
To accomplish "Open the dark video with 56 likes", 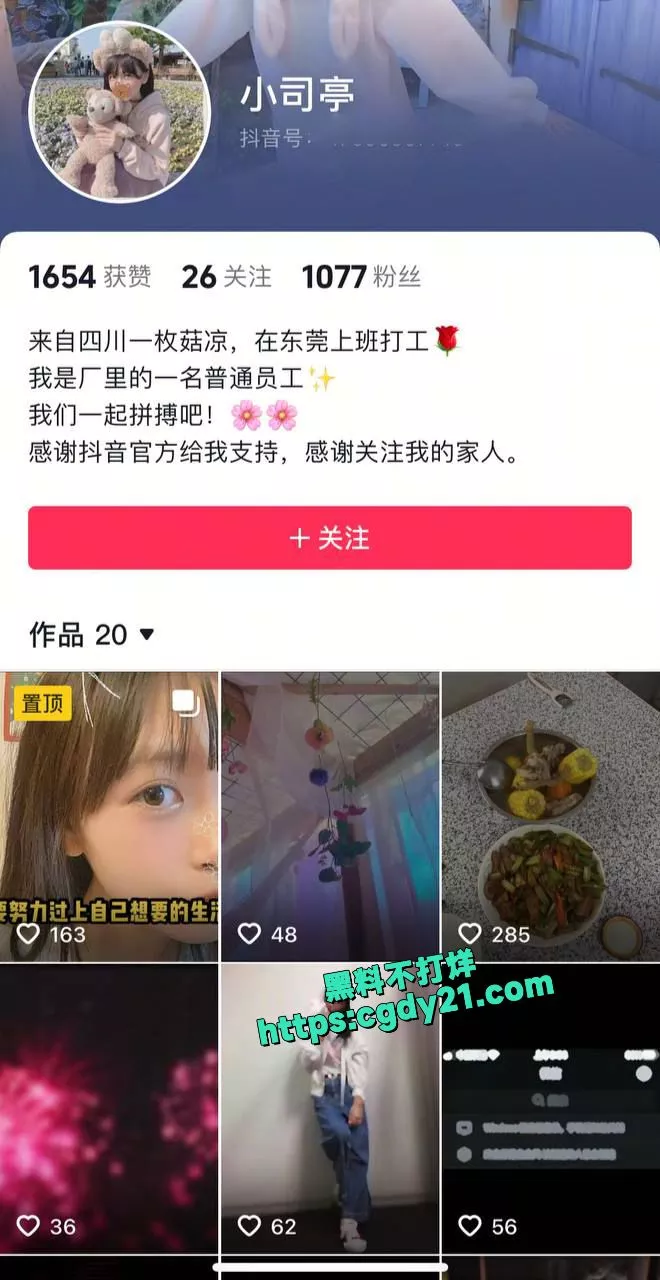I will (551, 1108).
